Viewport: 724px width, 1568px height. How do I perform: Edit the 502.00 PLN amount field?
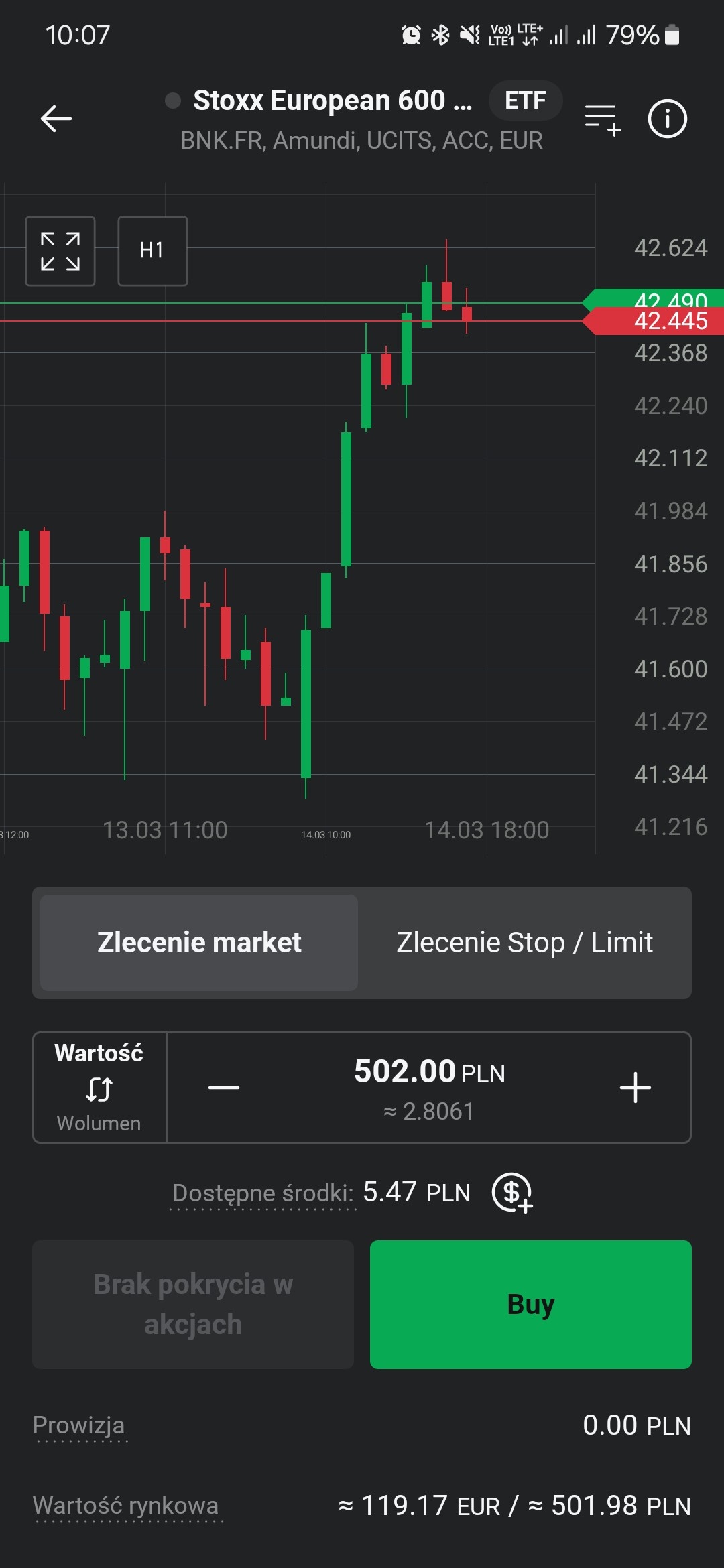coord(429,1072)
